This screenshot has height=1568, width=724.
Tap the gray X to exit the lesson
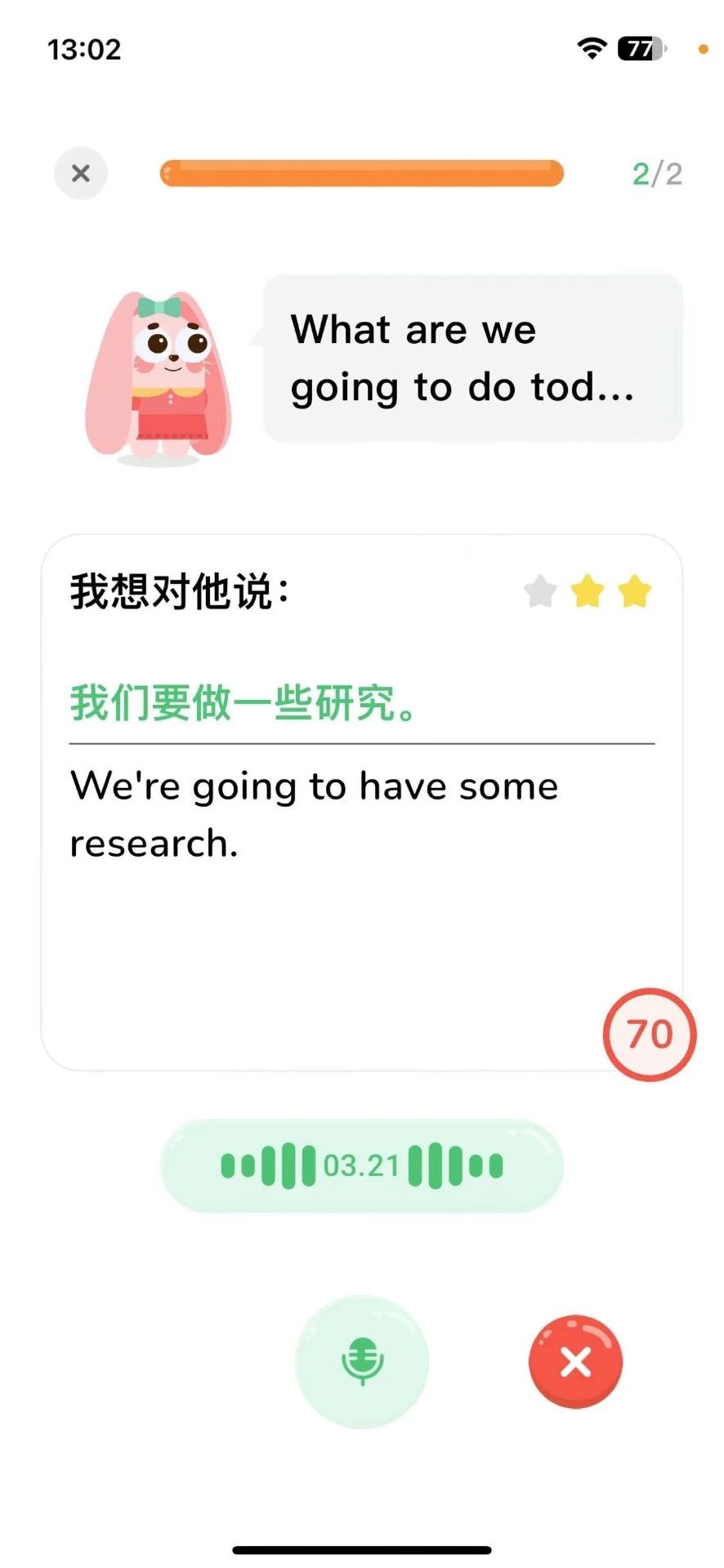click(x=80, y=173)
